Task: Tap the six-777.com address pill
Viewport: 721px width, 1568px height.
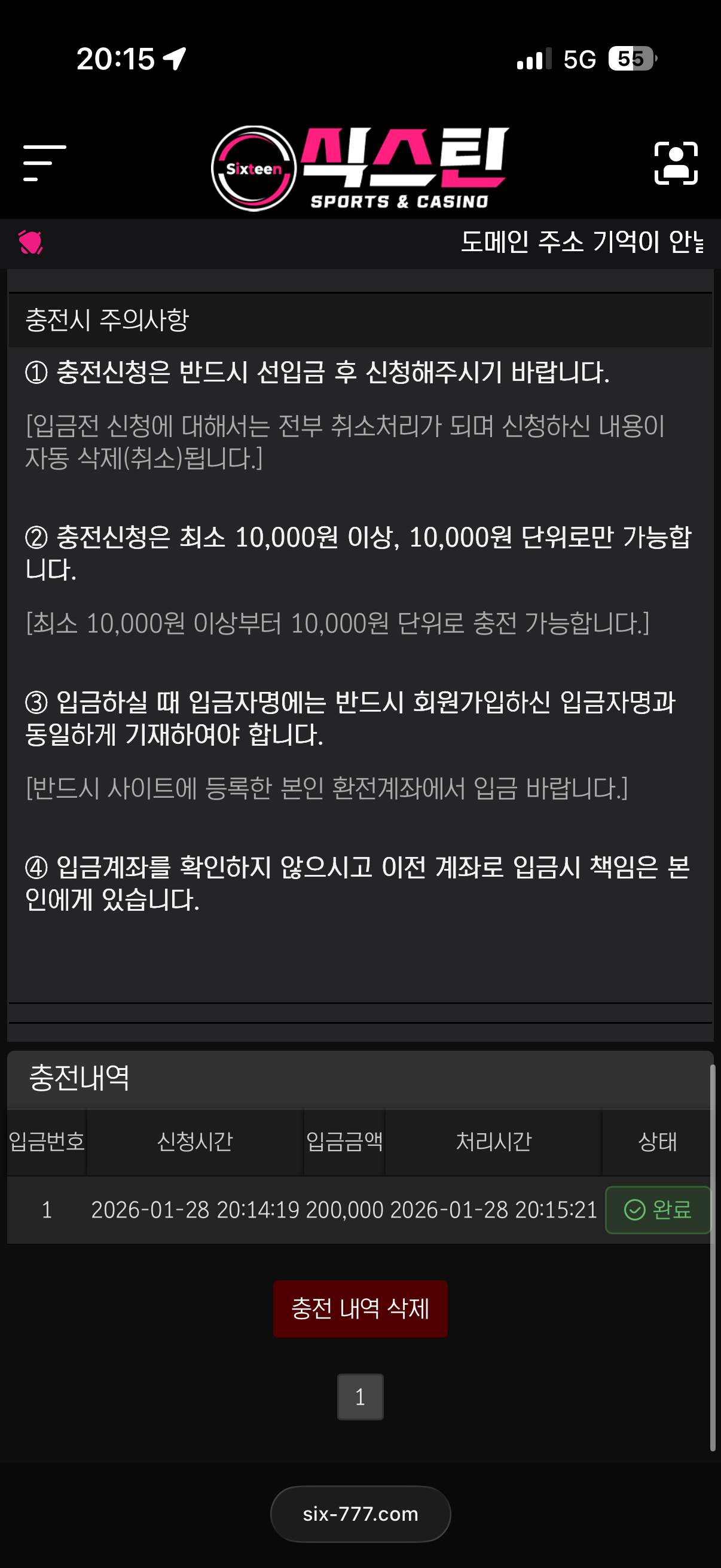Action: 360,1513
